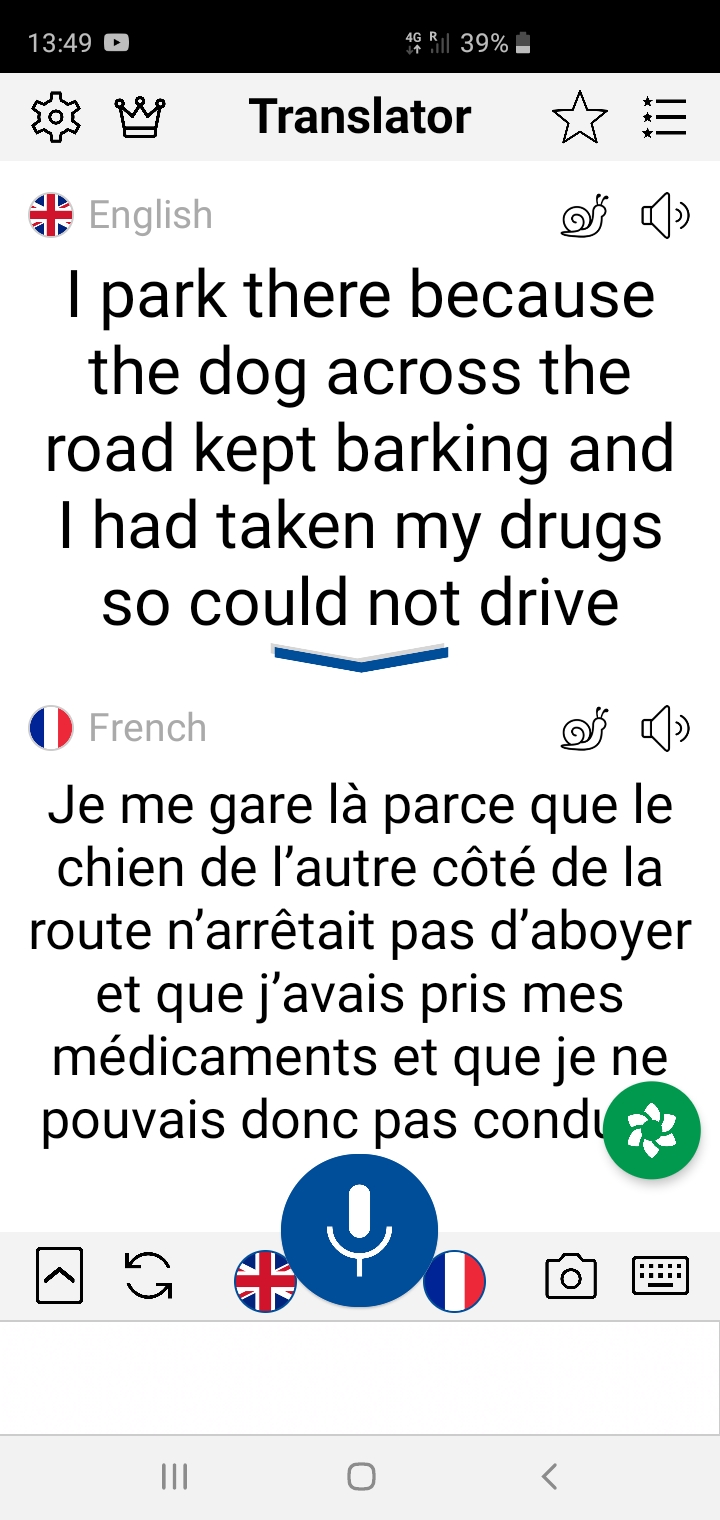The image size is (720, 1520).
Task: Start voice input with the microphone
Action: 360,1230
